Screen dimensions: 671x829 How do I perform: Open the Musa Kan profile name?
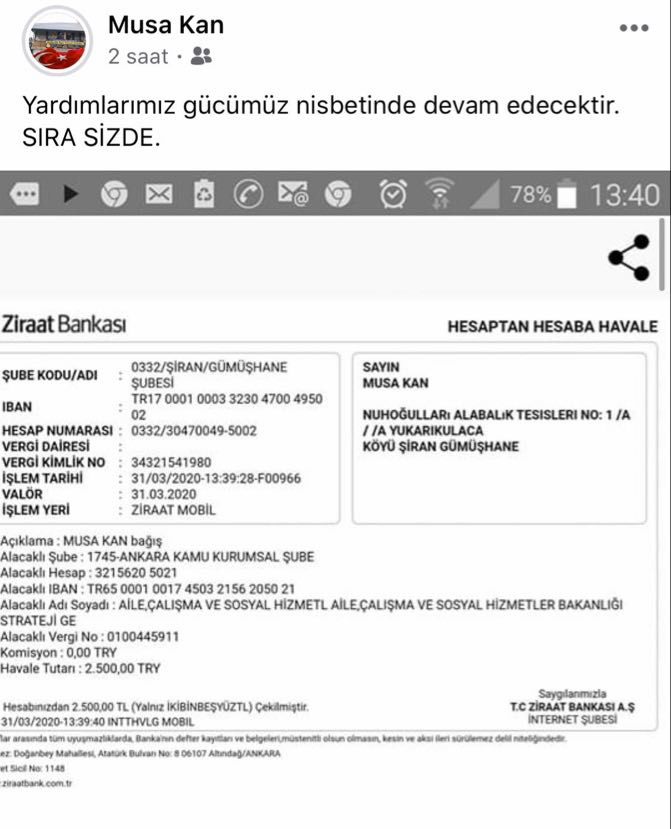[165, 25]
